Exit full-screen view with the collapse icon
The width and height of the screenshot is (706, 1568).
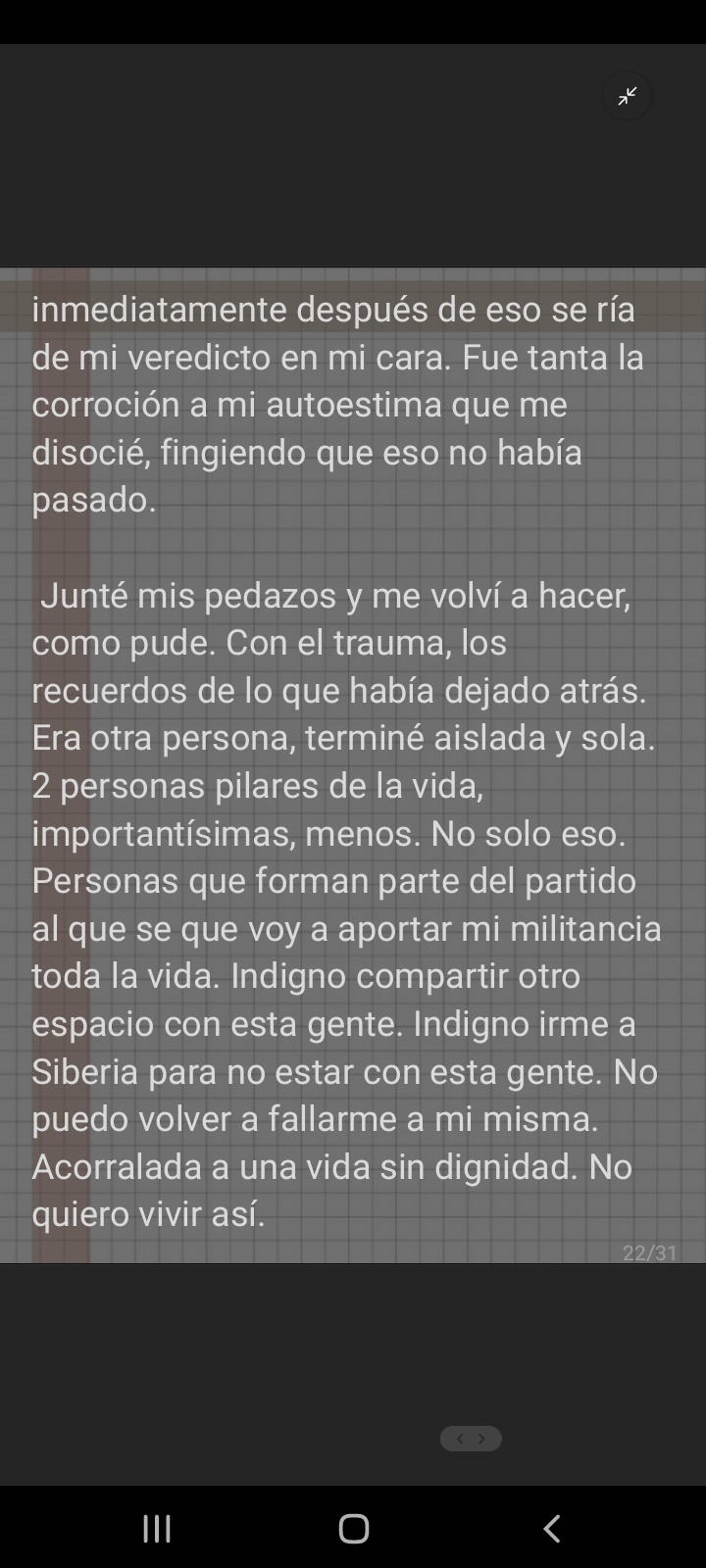[x=628, y=96]
